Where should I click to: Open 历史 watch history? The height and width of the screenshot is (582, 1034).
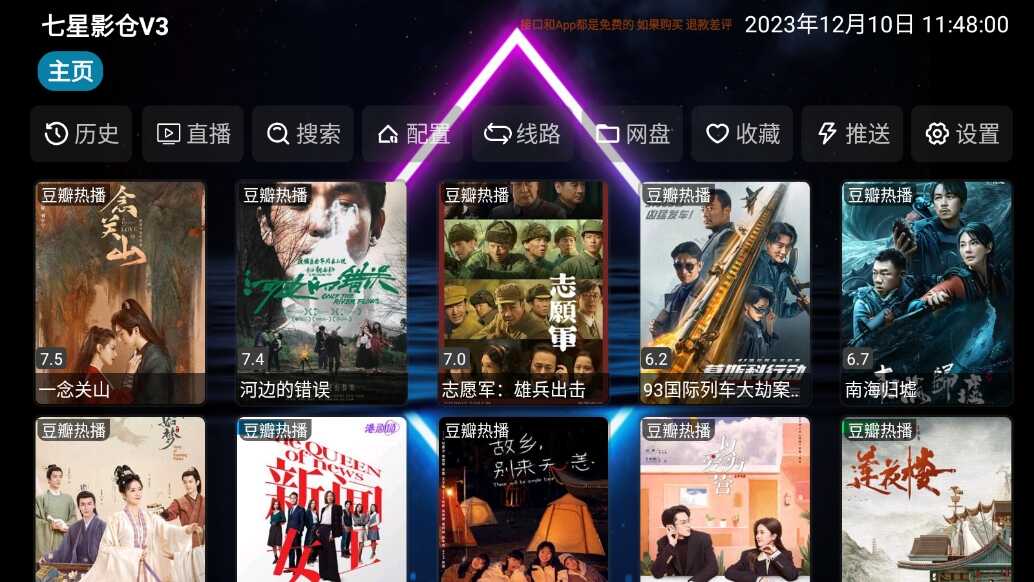pos(81,134)
